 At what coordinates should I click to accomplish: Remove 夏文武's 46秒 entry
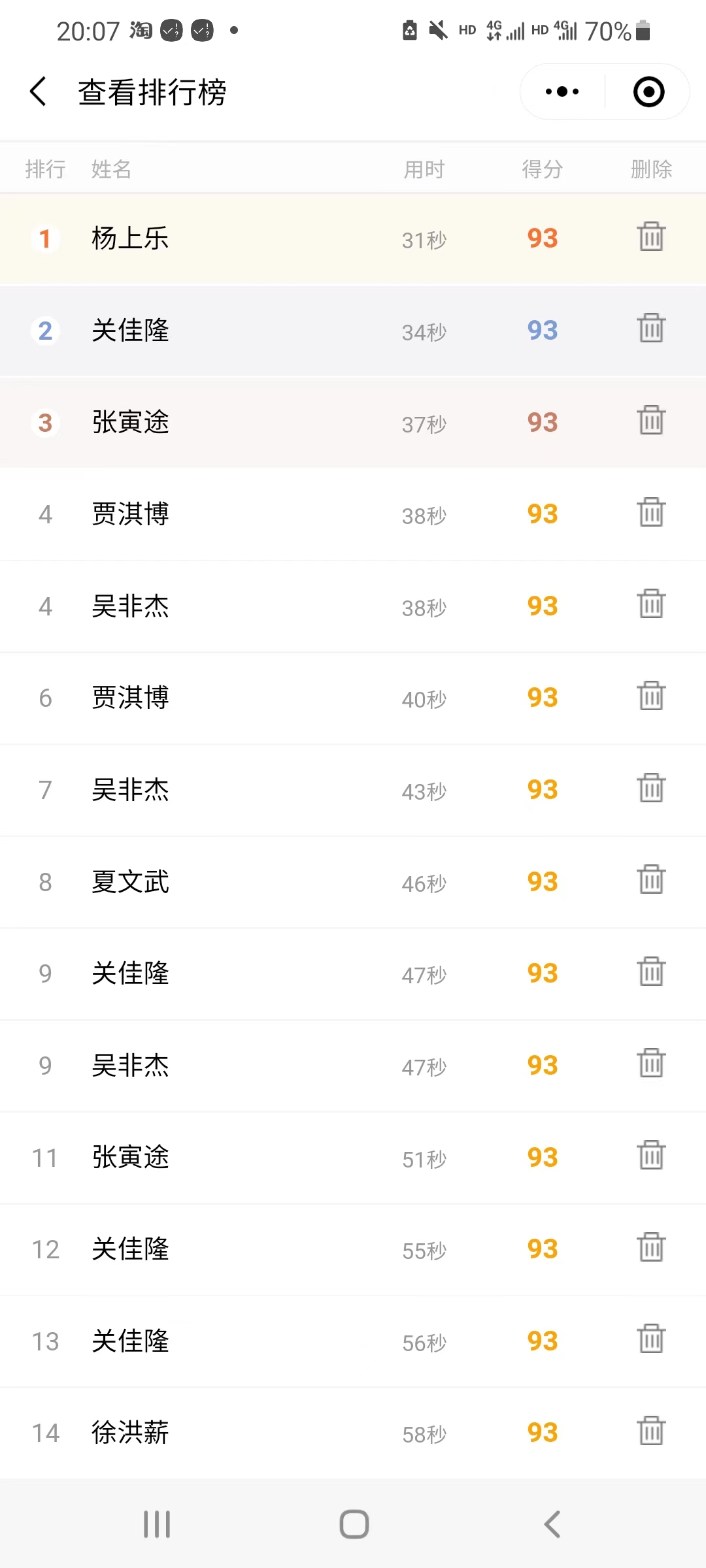click(x=651, y=881)
